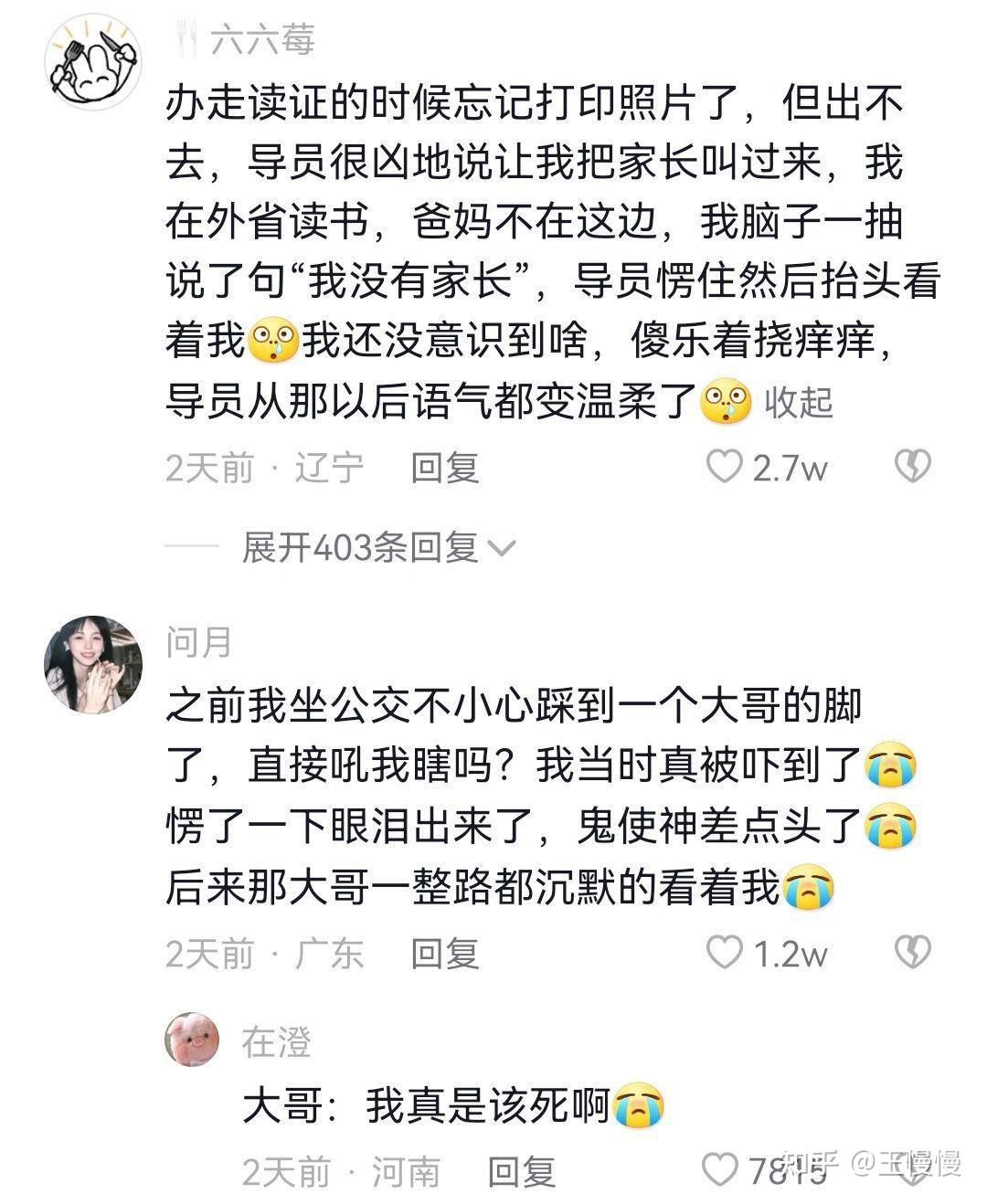Expand the 403 replies

[x=377, y=547]
